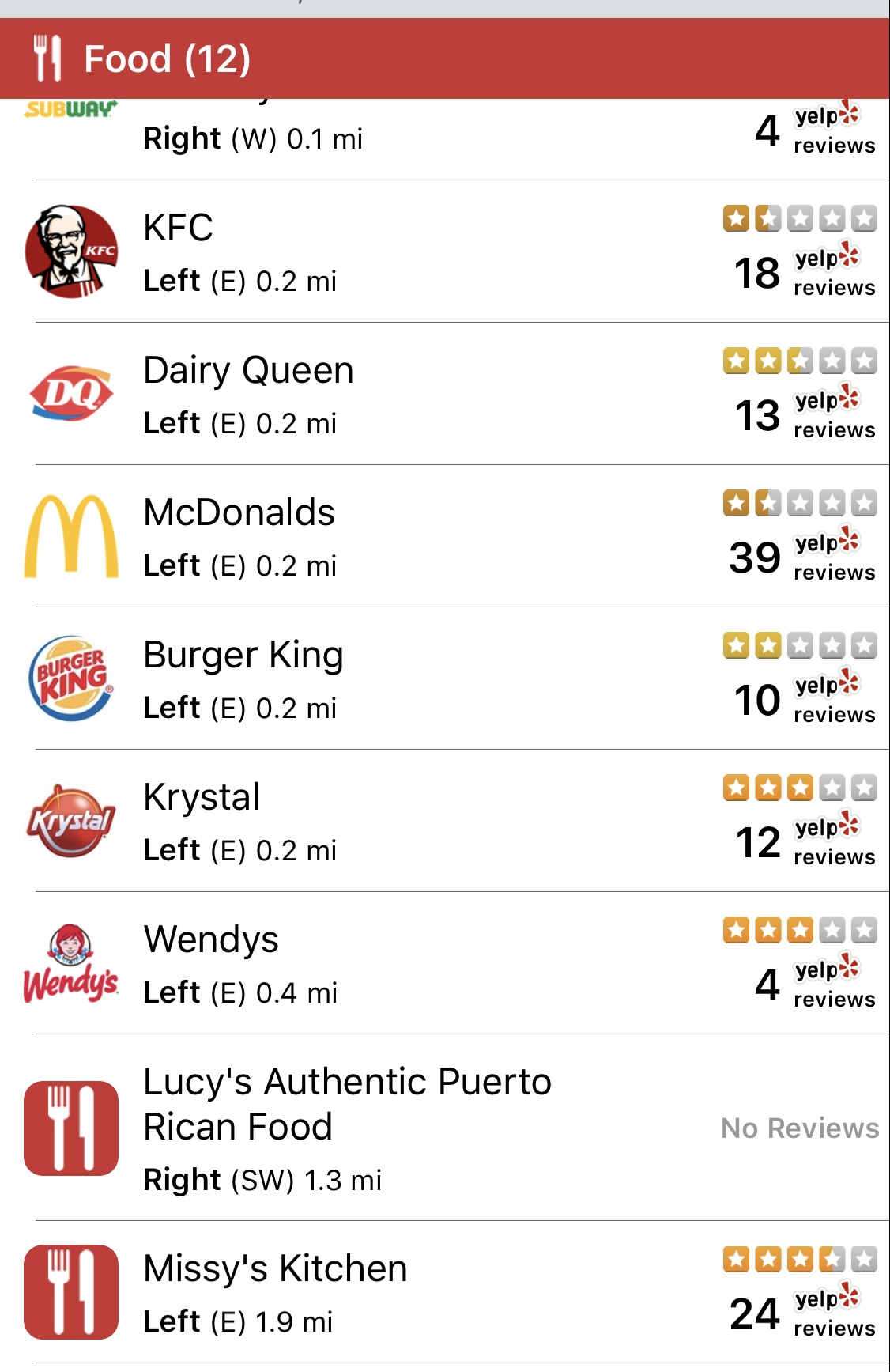The width and height of the screenshot is (890, 1372).
Task: Click the fork and knife header icon
Action: click(47, 58)
